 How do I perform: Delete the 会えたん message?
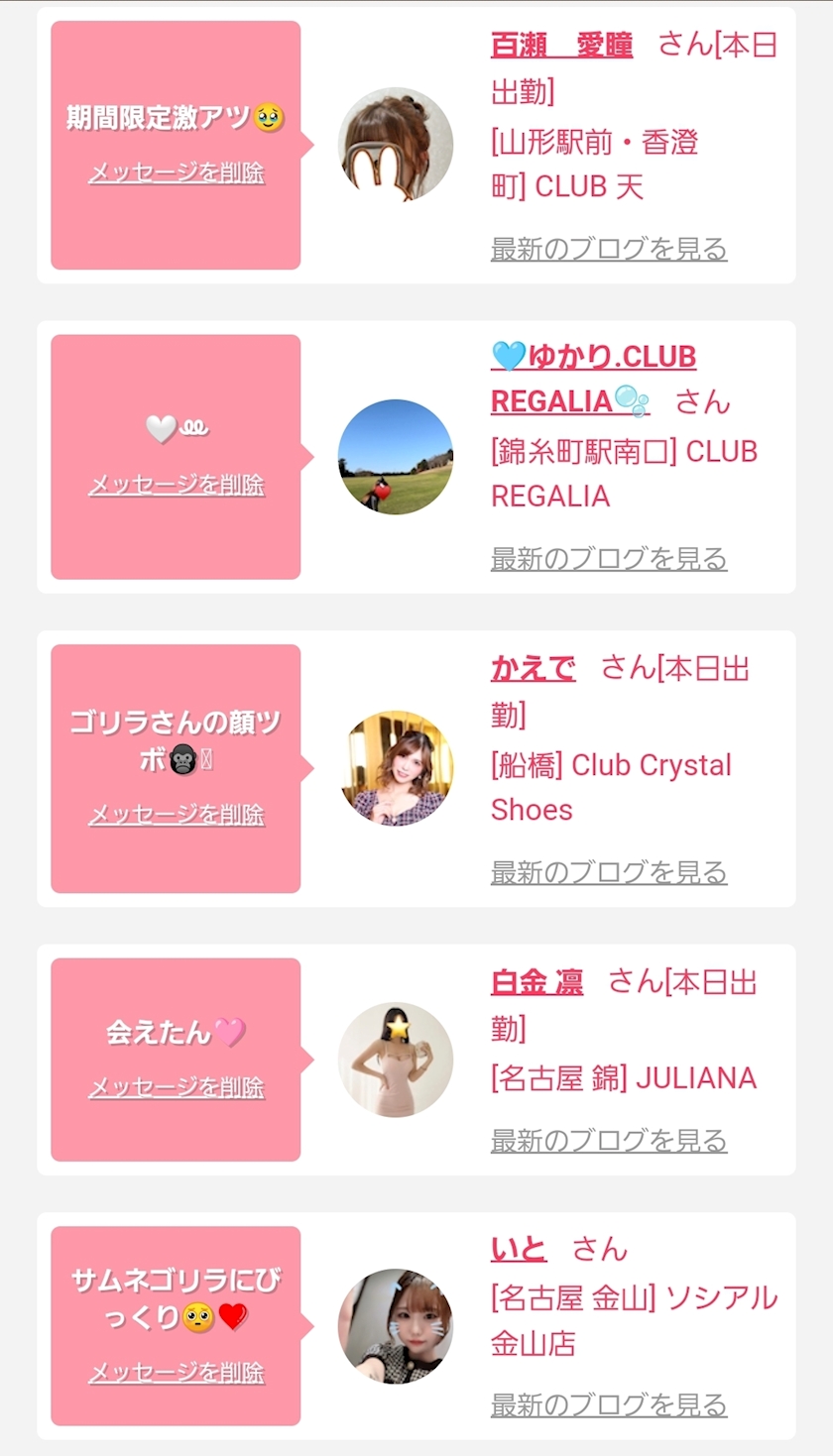pos(177,1088)
